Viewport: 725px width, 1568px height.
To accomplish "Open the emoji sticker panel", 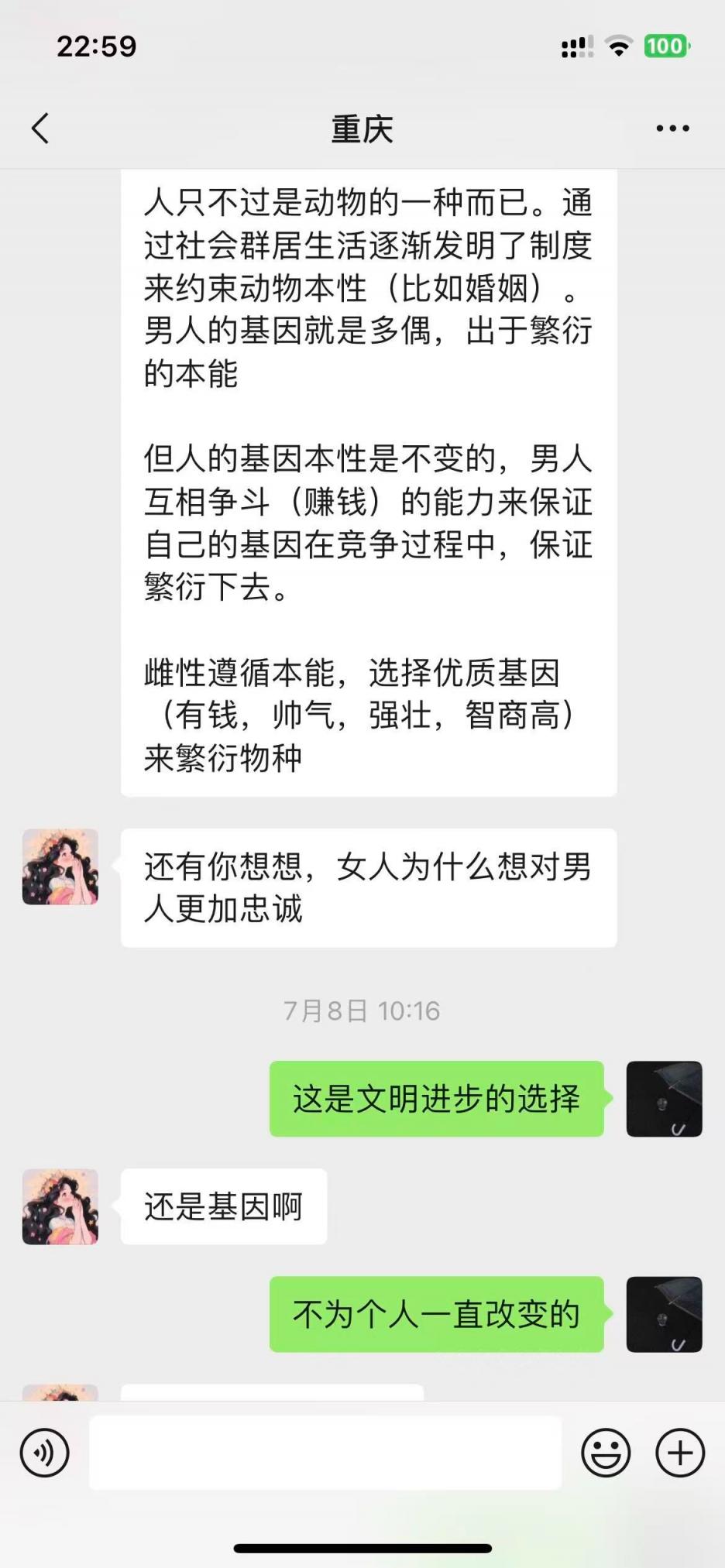I will coord(606,1453).
